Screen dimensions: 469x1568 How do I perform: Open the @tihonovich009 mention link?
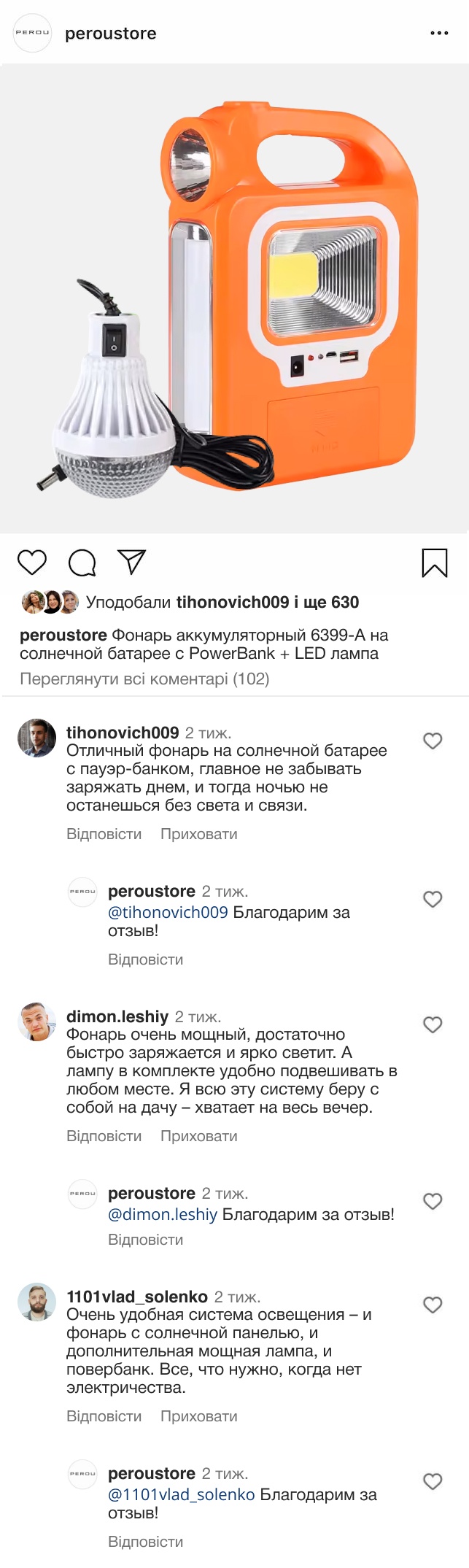168,912
